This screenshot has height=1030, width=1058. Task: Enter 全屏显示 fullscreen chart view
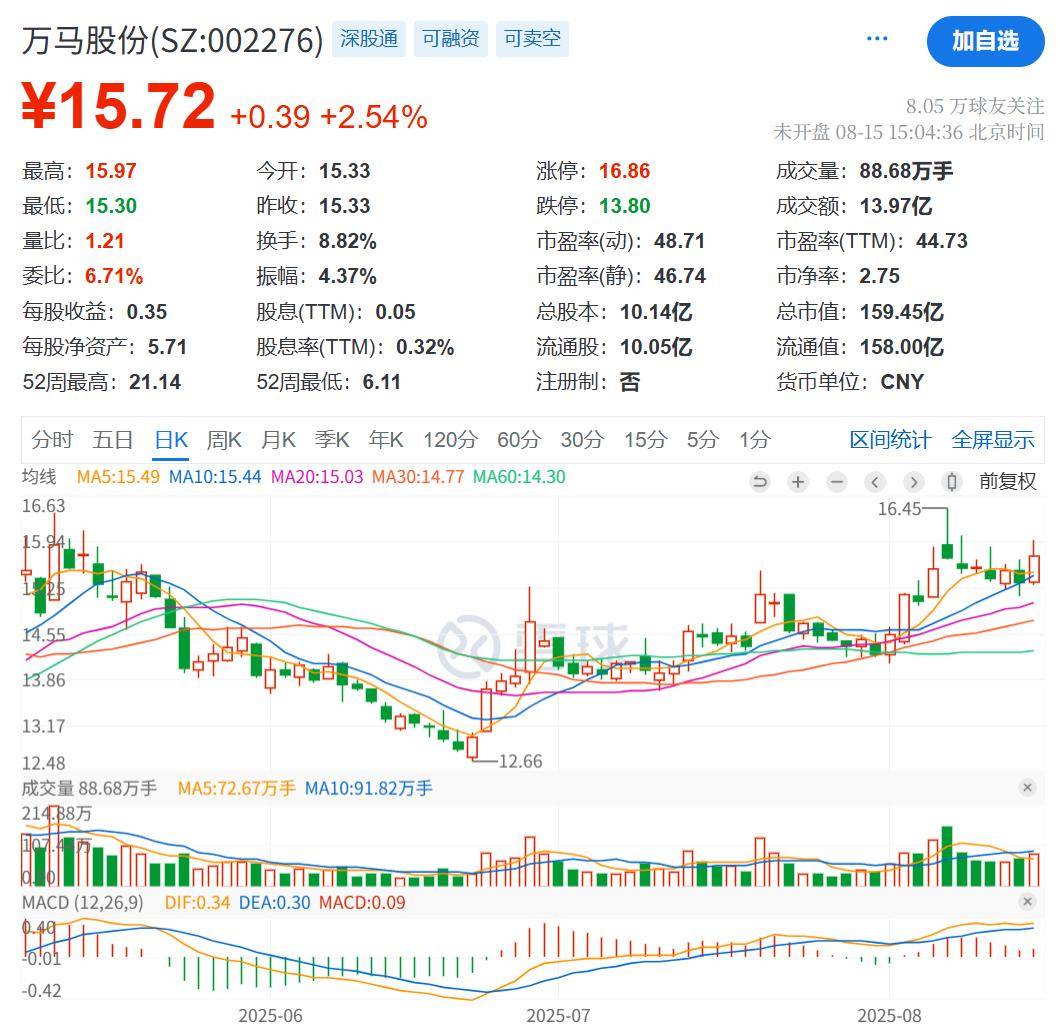[x=993, y=440]
